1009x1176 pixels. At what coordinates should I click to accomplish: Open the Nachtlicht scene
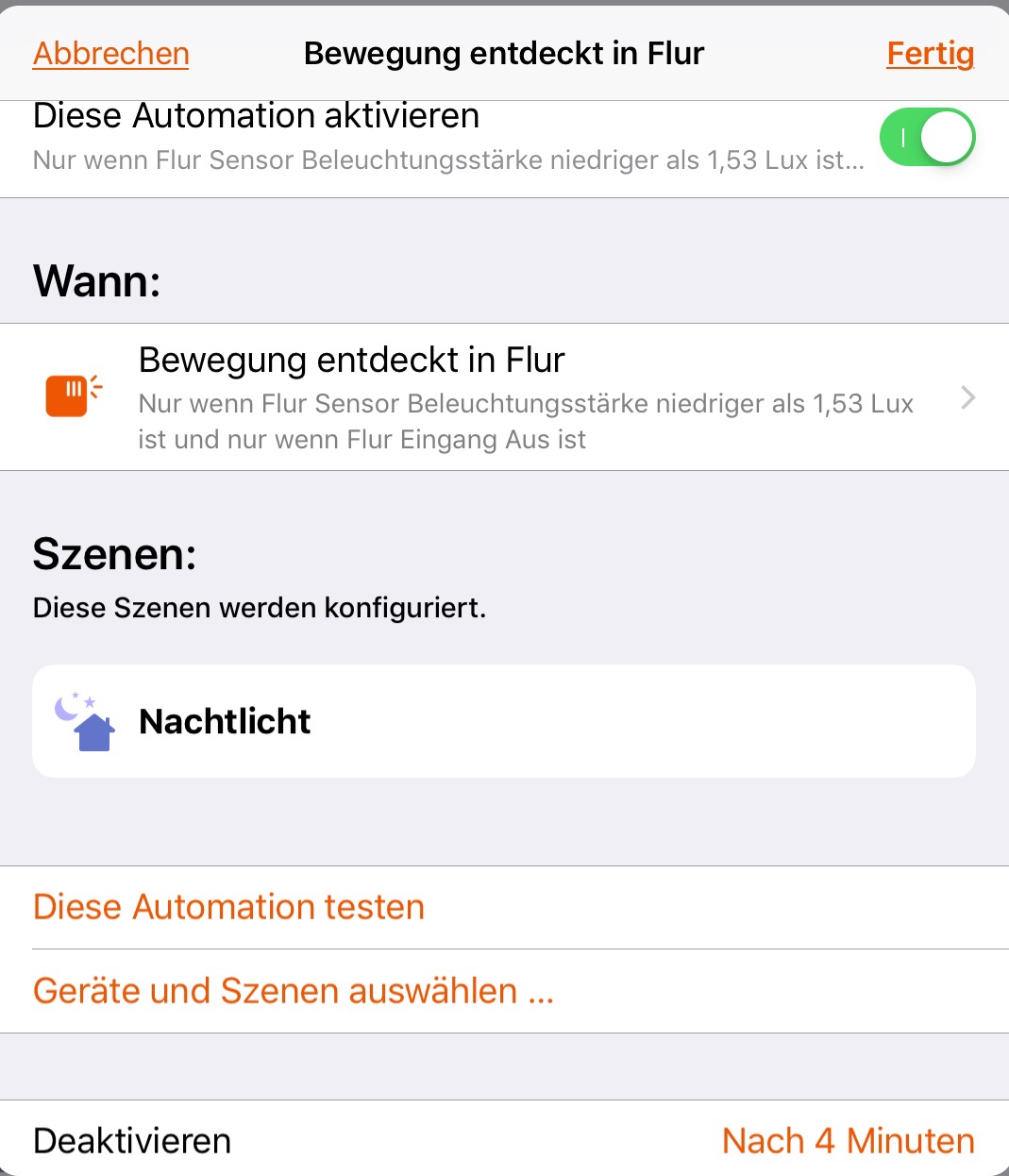point(504,721)
